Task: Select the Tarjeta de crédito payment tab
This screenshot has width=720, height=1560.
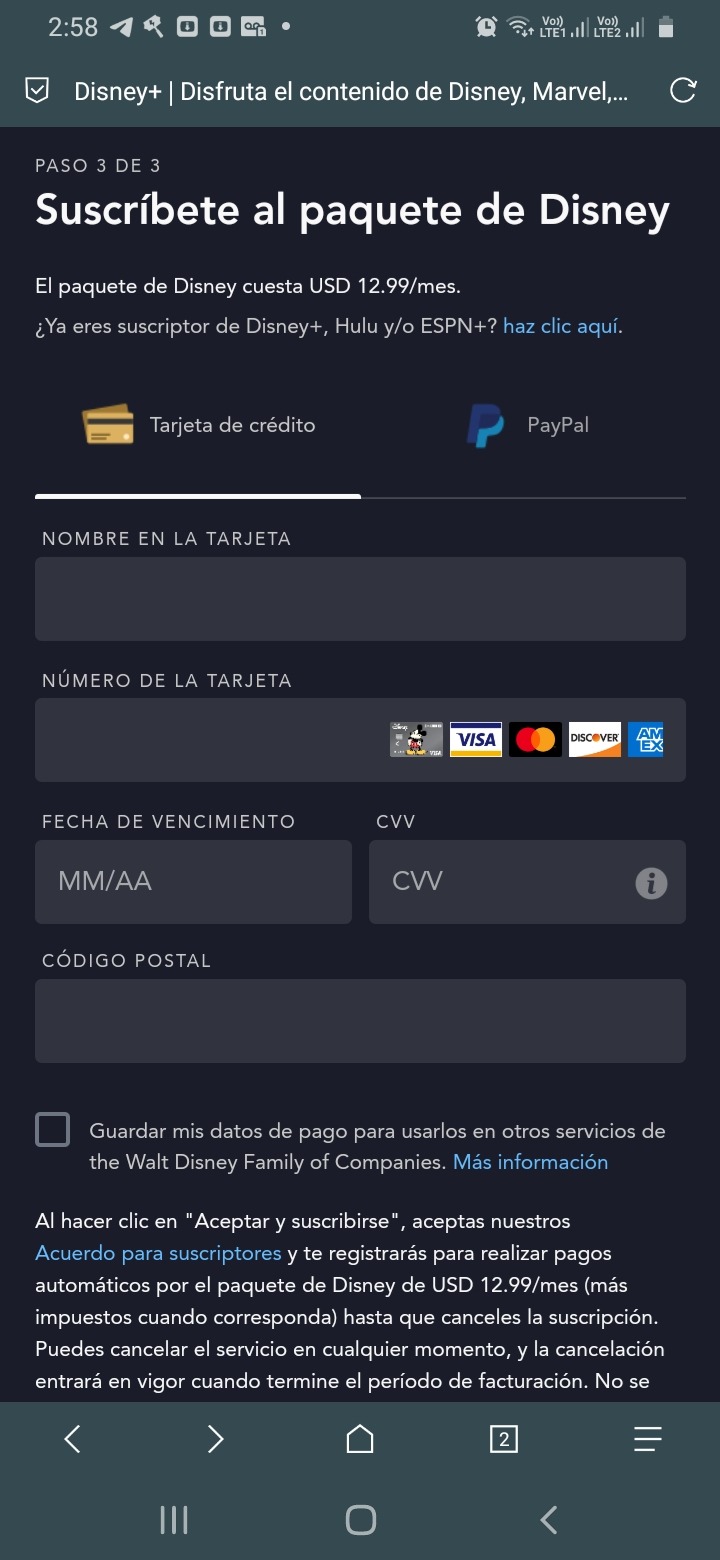Action: click(x=198, y=425)
